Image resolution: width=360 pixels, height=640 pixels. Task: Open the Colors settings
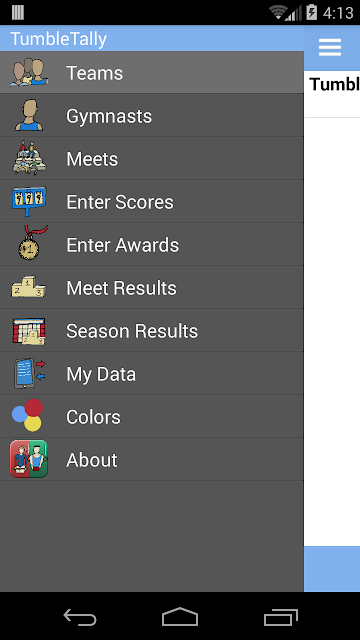click(x=152, y=416)
